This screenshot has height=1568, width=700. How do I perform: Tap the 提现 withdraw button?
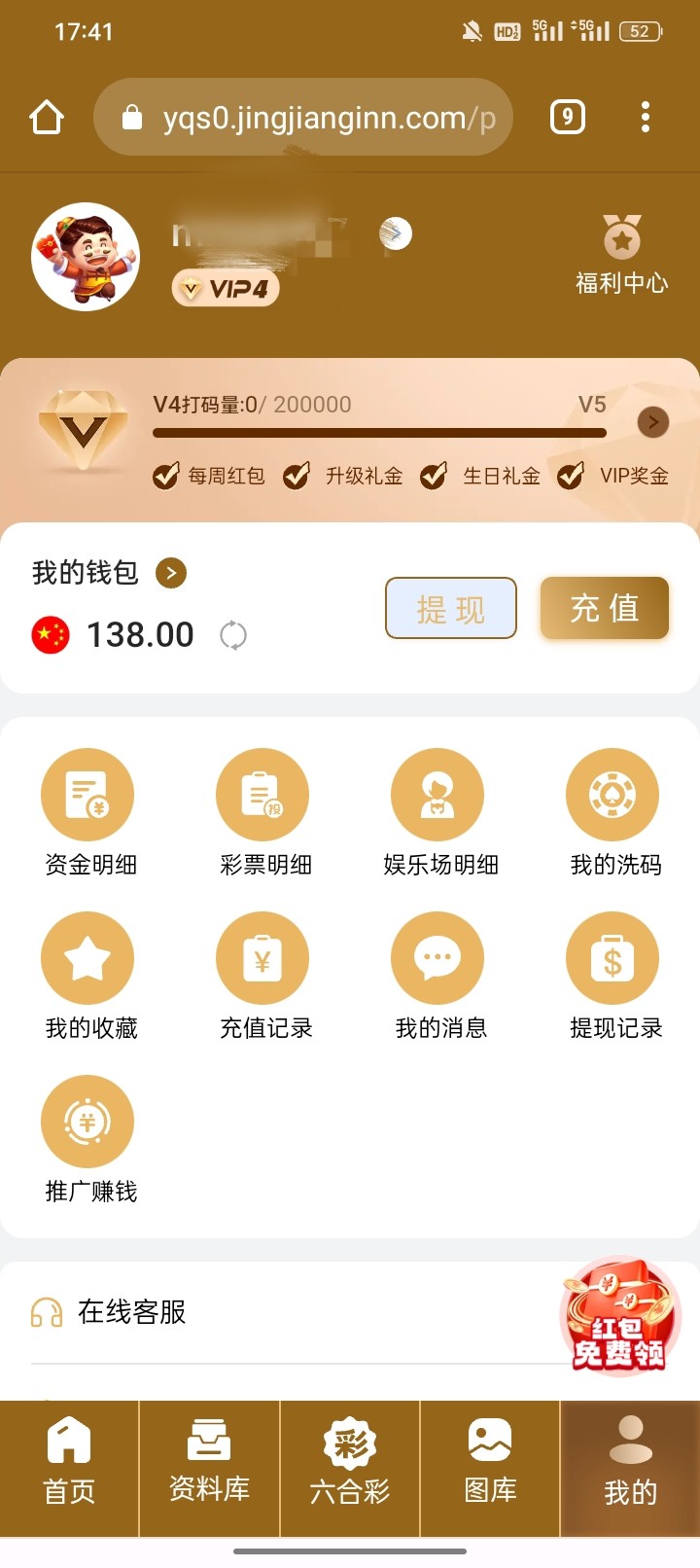point(450,609)
